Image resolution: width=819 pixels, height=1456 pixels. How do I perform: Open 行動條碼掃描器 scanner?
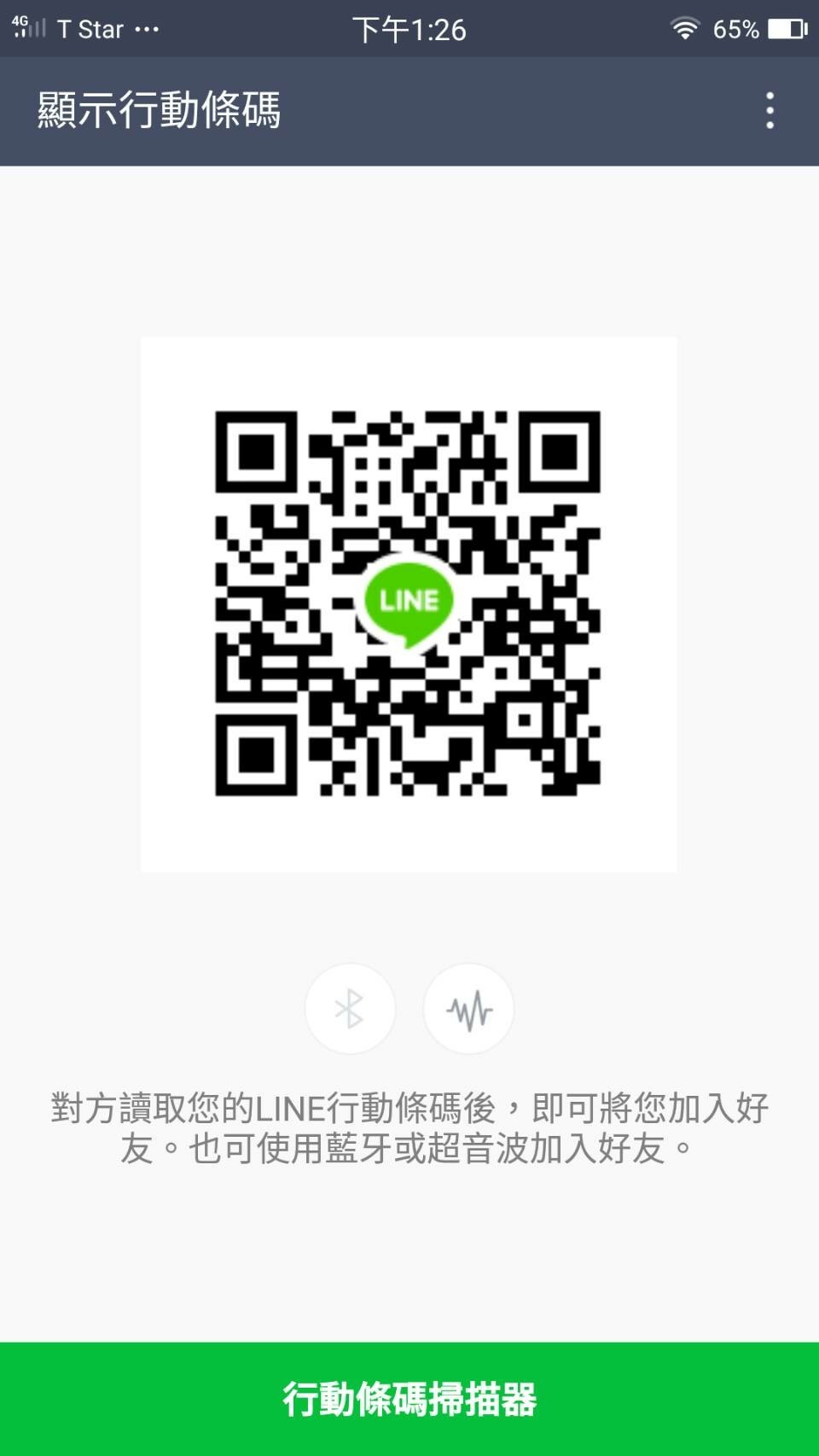(x=409, y=1399)
